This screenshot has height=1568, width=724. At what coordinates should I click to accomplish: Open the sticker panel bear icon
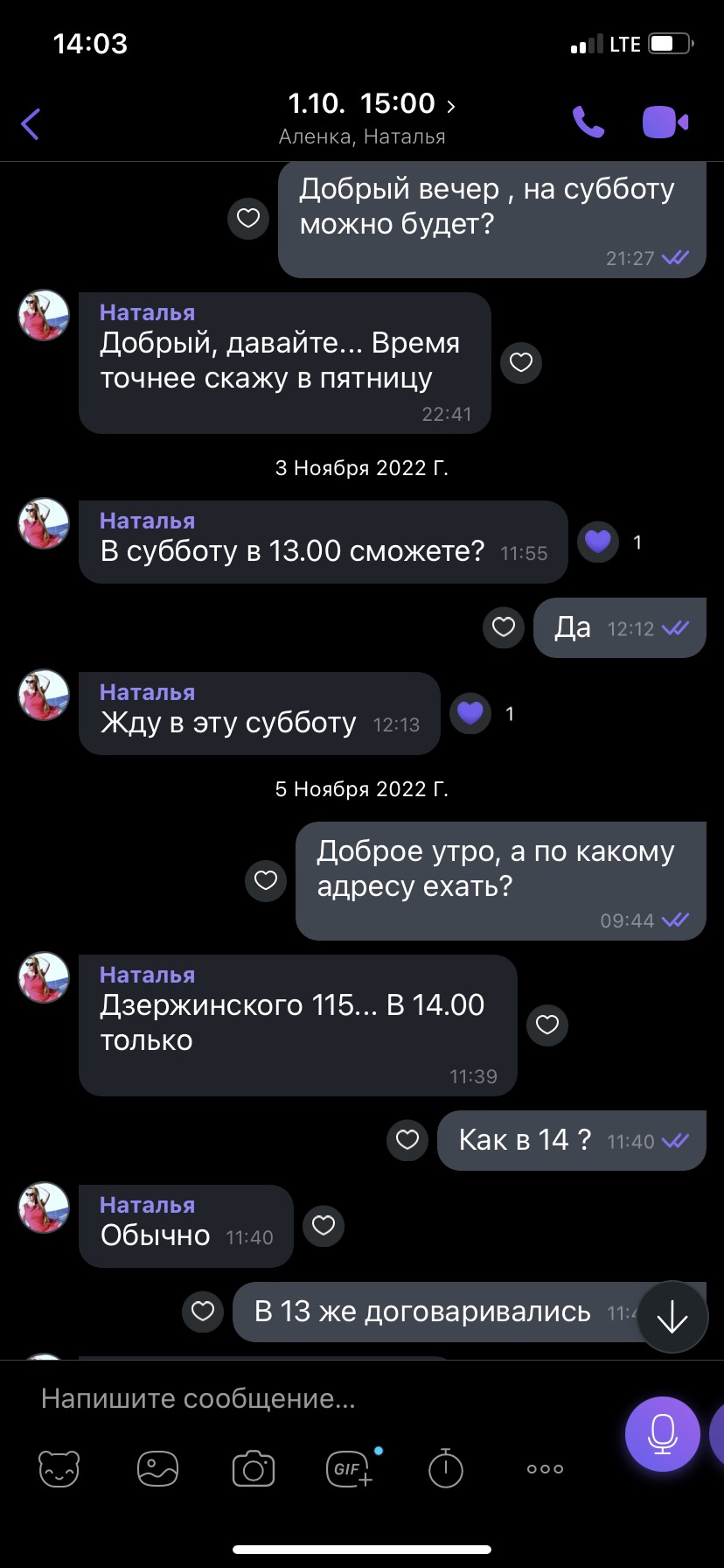[59, 1468]
